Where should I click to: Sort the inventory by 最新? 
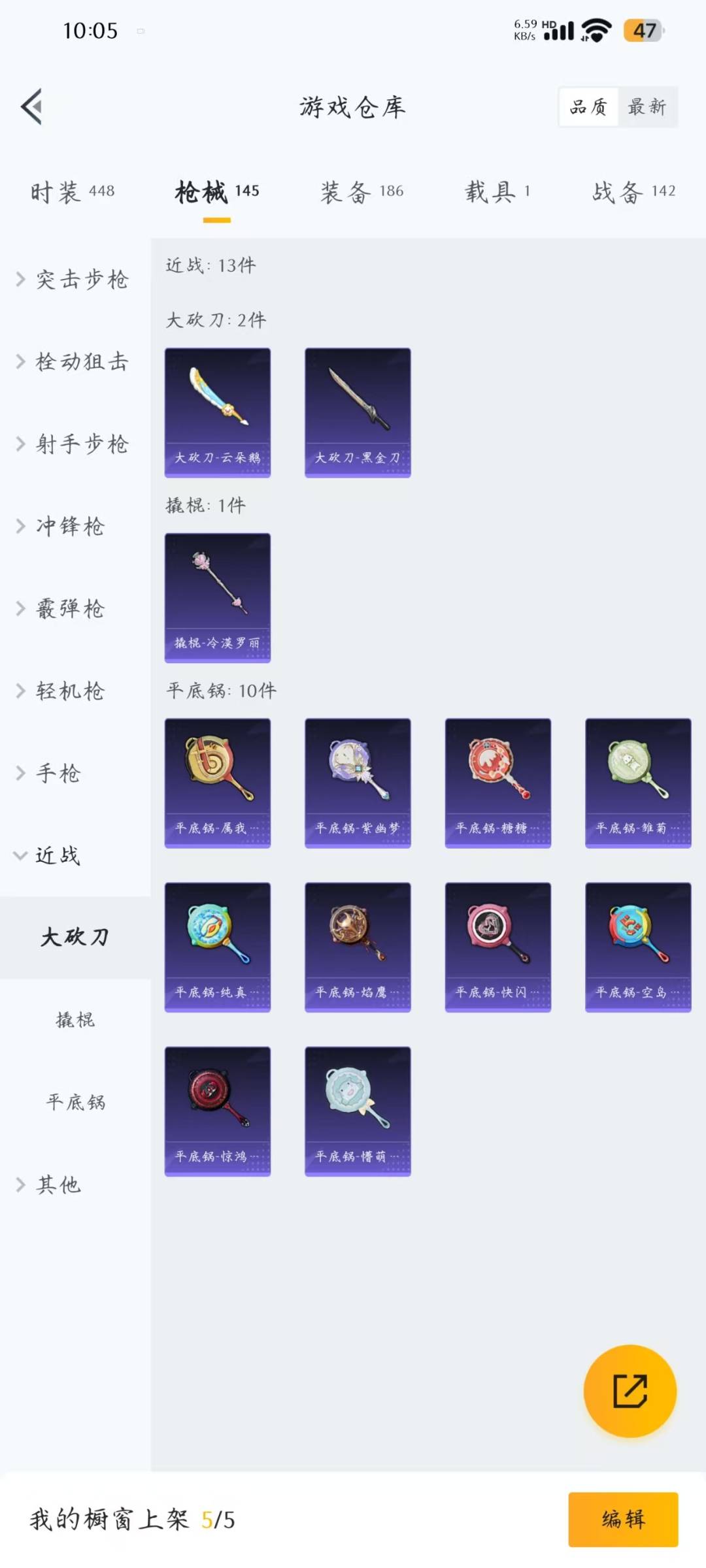[647, 106]
